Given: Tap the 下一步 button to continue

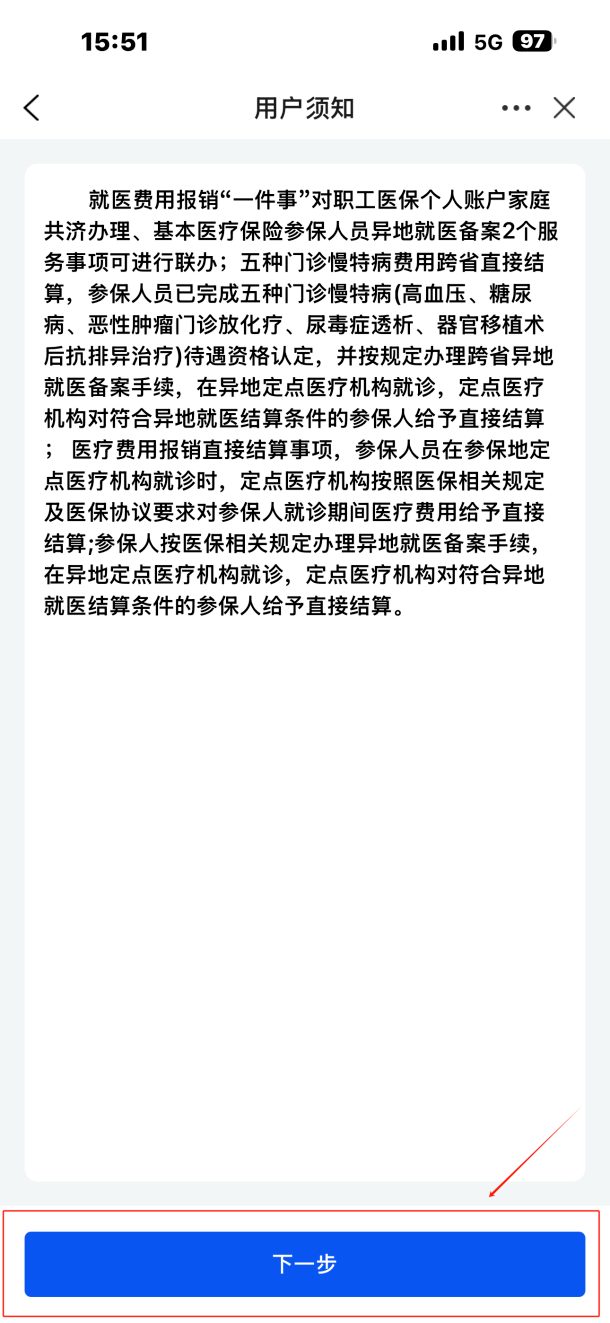Looking at the screenshot, I should 305,1264.
